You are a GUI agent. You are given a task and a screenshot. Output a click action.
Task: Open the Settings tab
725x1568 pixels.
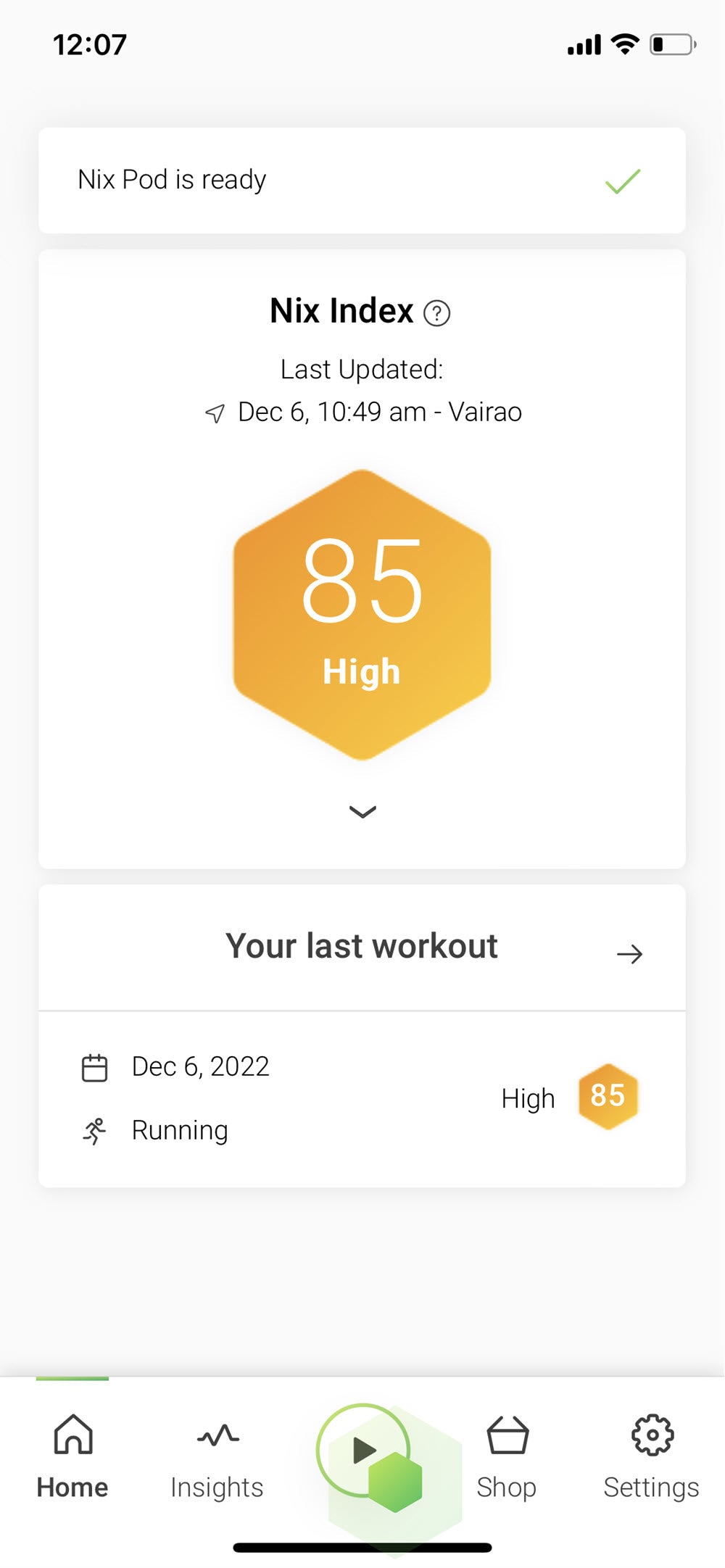click(651, 1459)
